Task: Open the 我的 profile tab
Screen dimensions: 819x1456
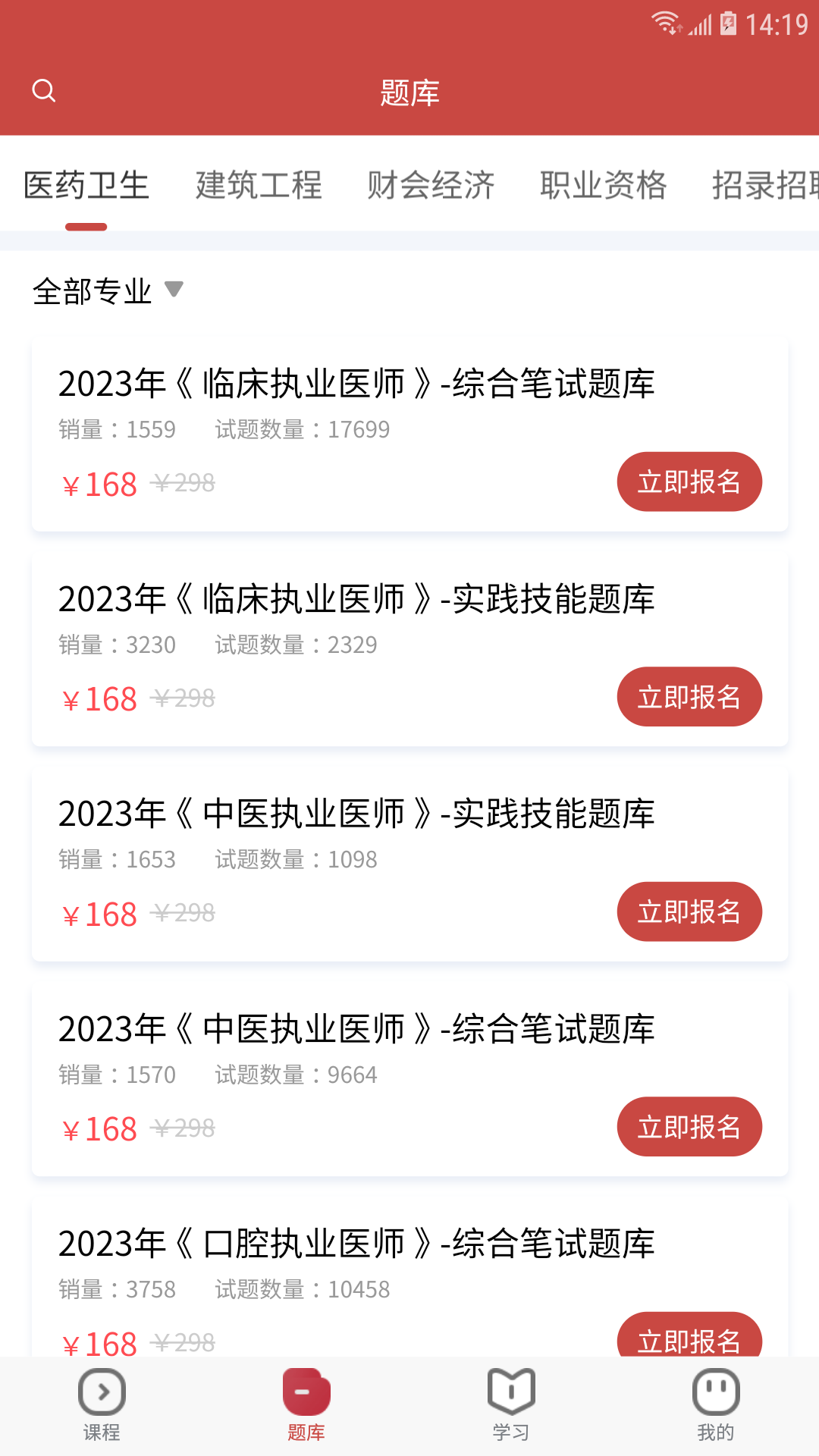Action: pos(716,1404)
